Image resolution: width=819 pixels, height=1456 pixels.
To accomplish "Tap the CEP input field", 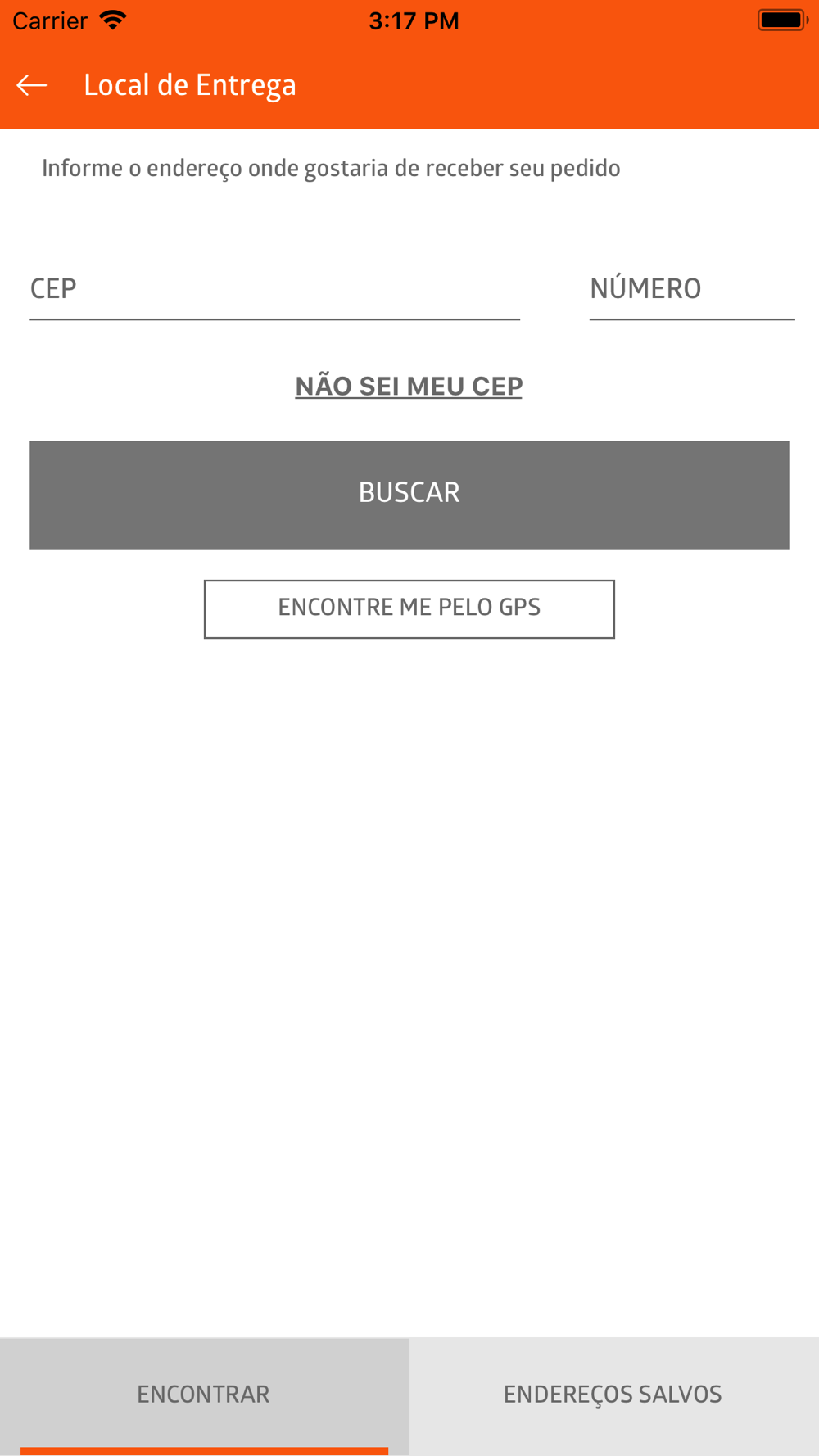I will coord(274,289).
